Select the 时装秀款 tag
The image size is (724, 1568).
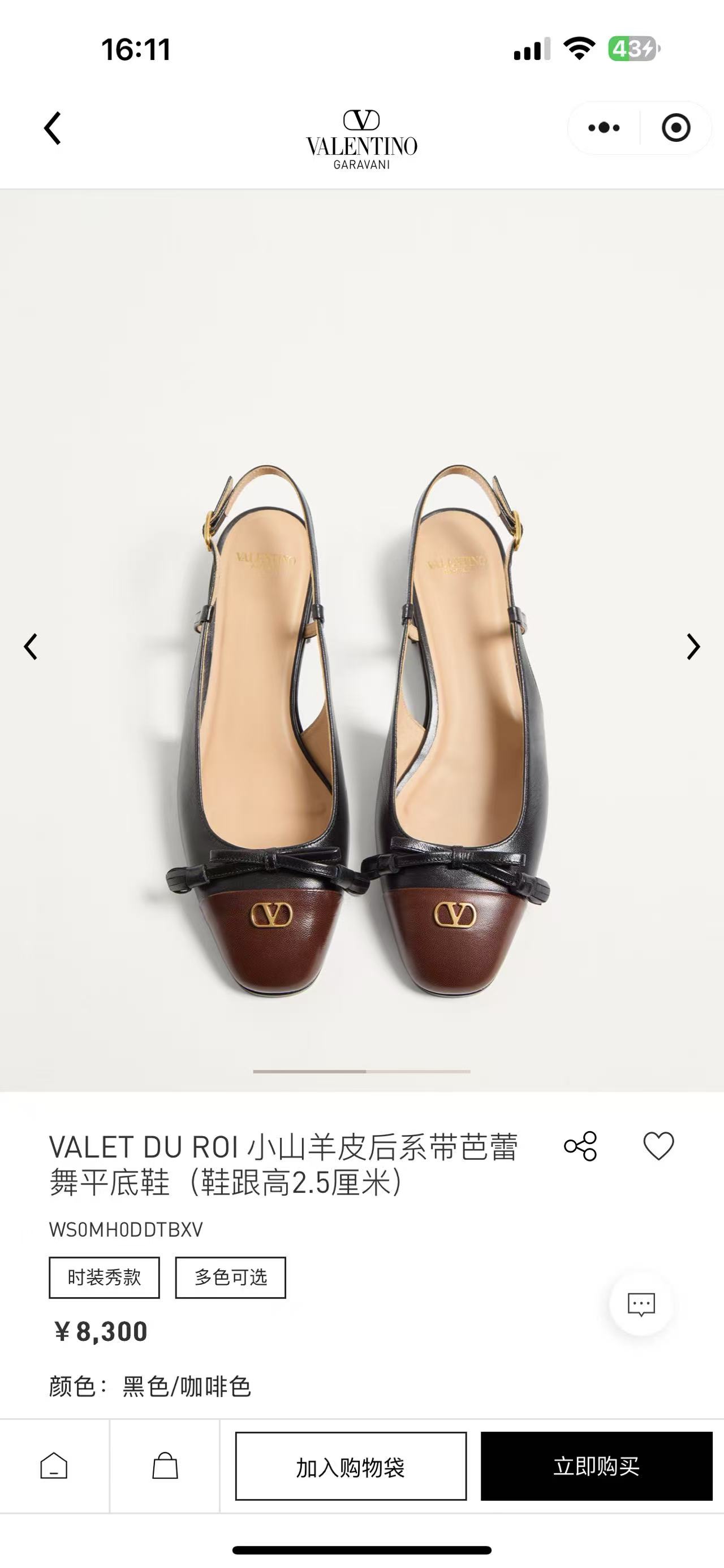click(104, 1277)
